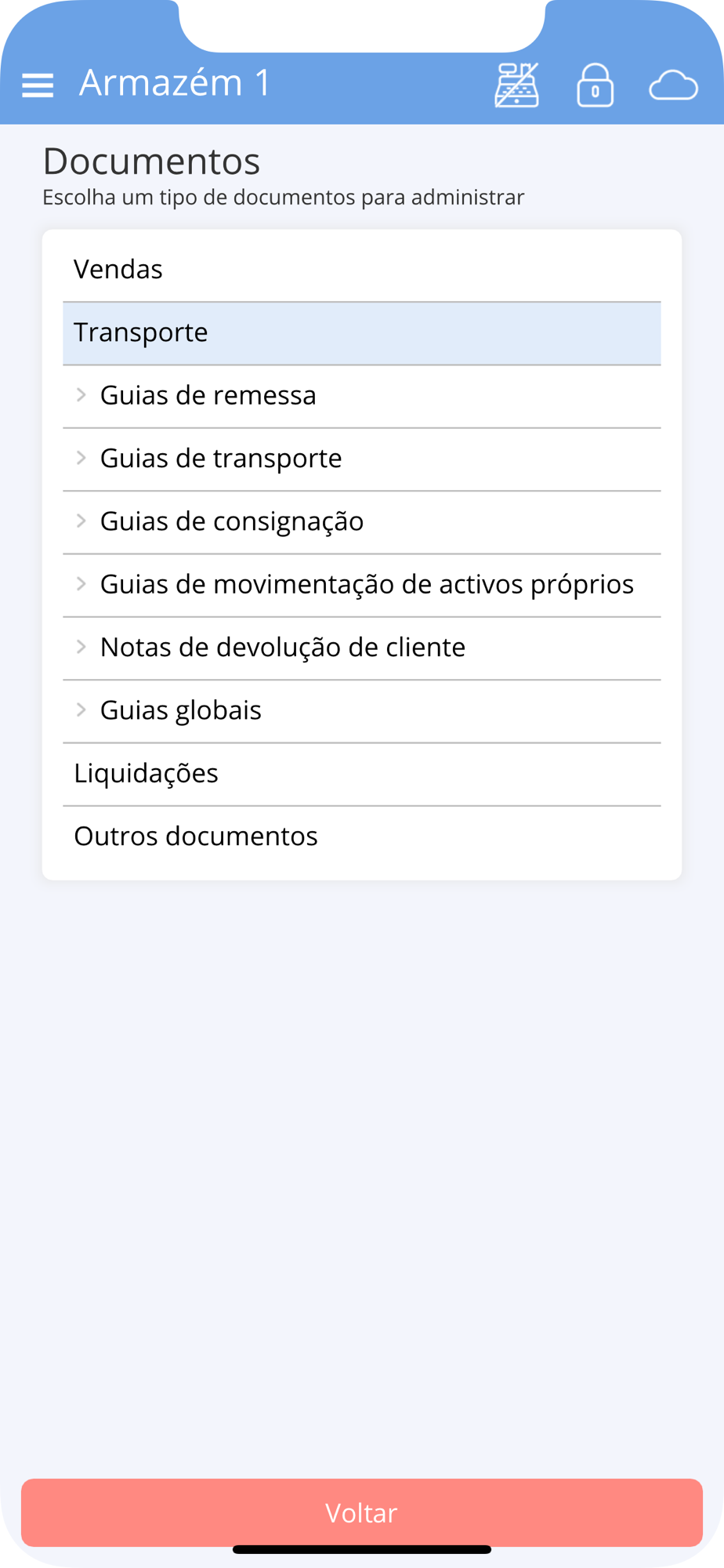Viewport: 724px width, 1568px height.
Task: Select Guias globais
Action: click(x=362, y=711)
